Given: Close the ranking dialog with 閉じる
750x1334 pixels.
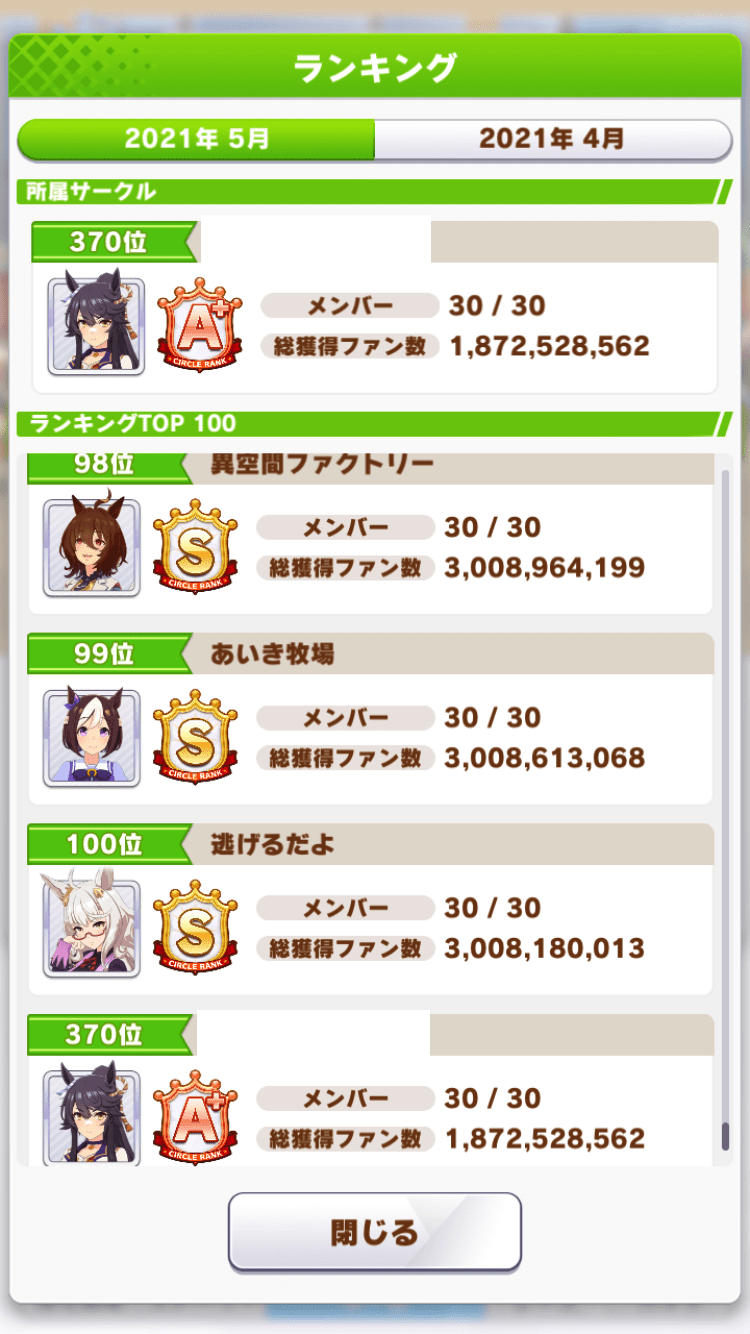Looking at the screenshot, I should pos(375,1232).
